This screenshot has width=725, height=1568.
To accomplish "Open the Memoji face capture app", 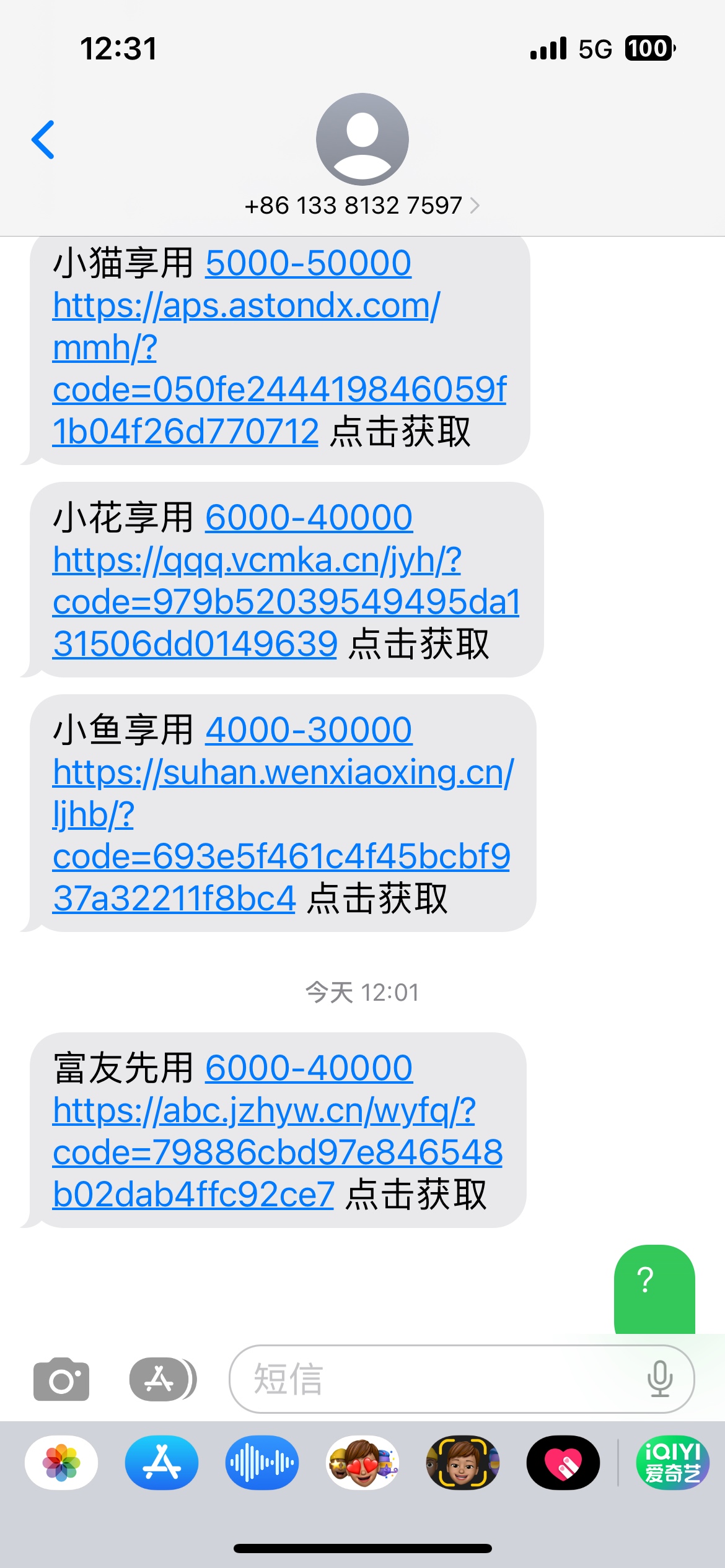I will click(x=463, y=1463).
